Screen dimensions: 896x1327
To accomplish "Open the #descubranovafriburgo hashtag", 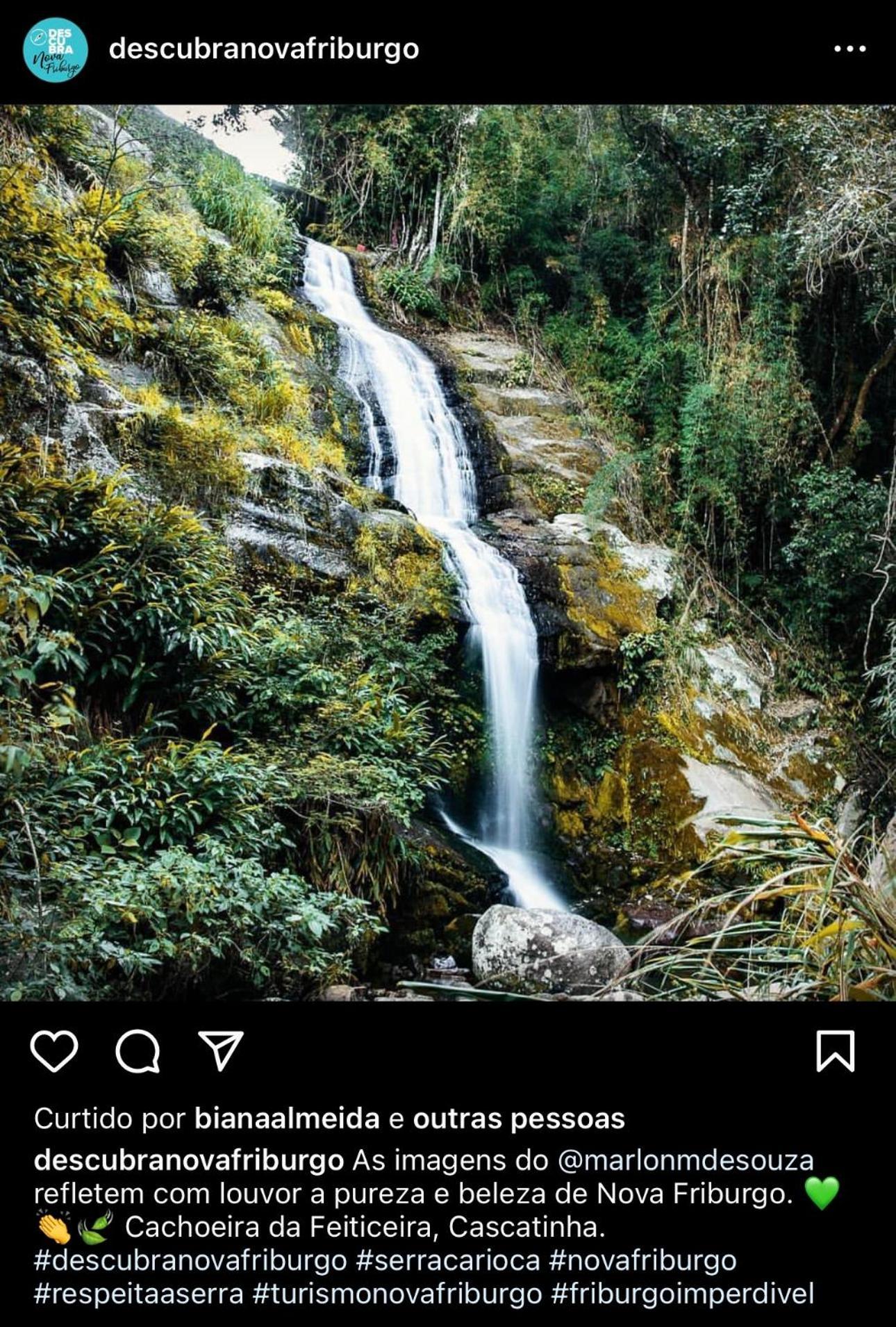I will 190,1260.
